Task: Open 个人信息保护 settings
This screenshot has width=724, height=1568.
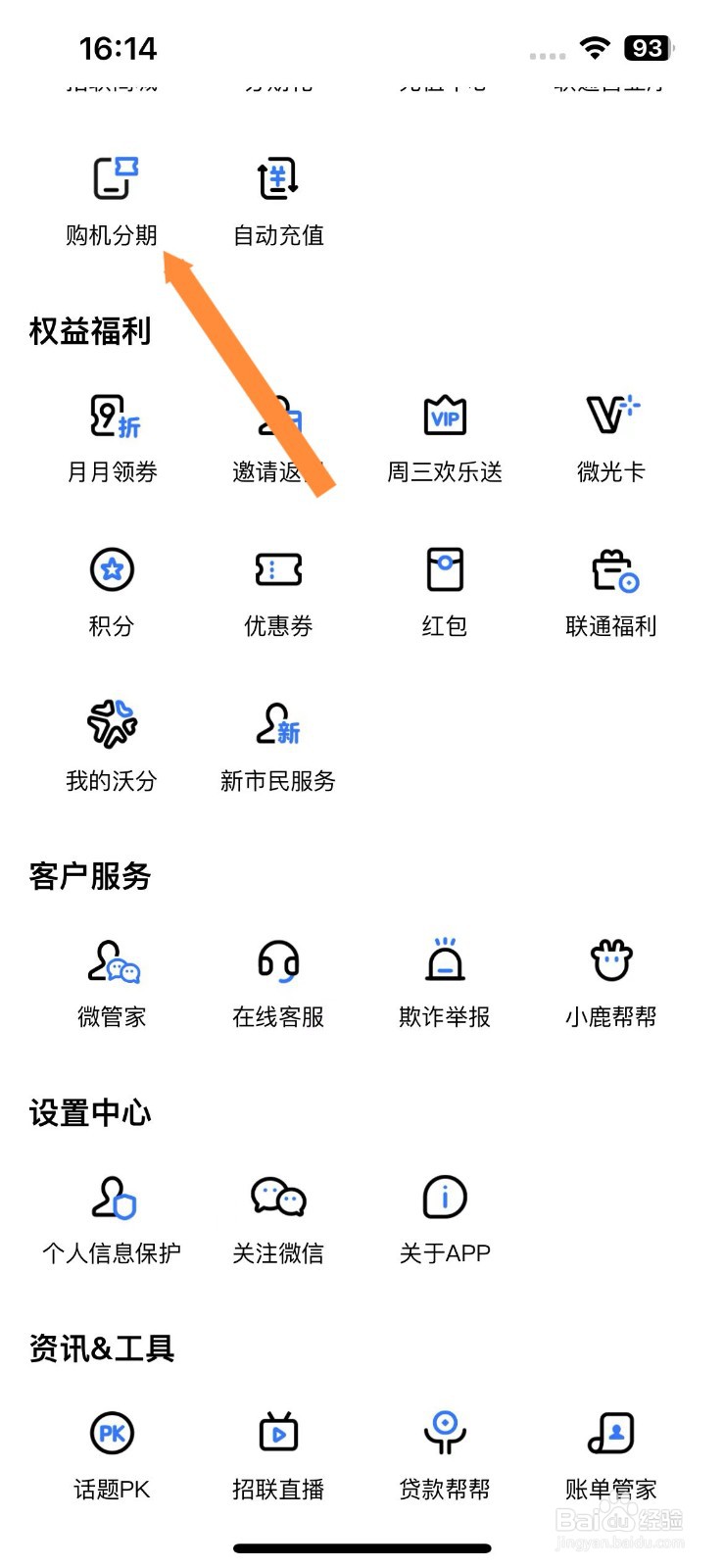Action: click(x=112, y=1220)
